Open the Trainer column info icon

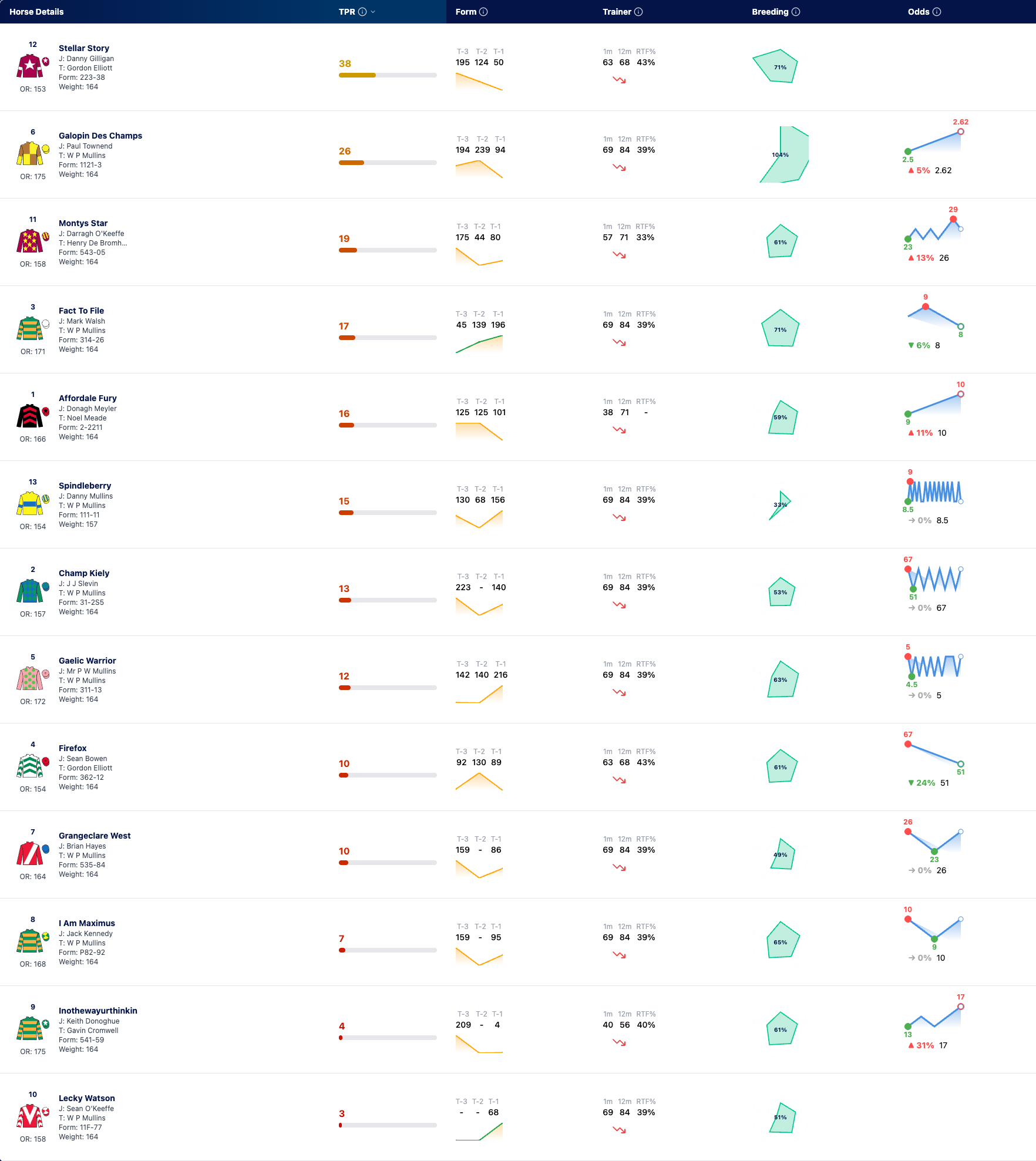(x=638, y=12)
